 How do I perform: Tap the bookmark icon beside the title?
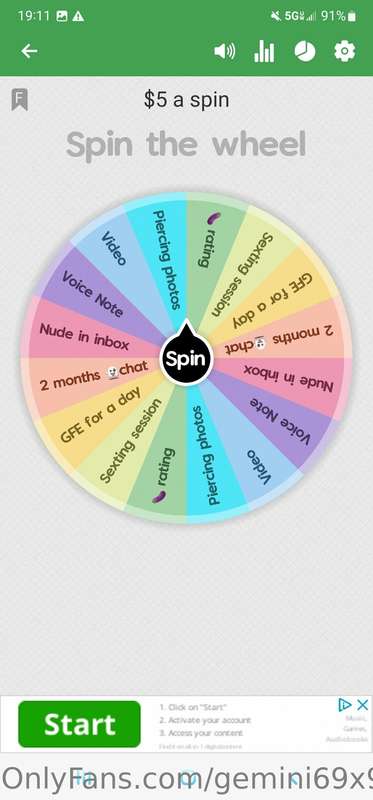19,99
